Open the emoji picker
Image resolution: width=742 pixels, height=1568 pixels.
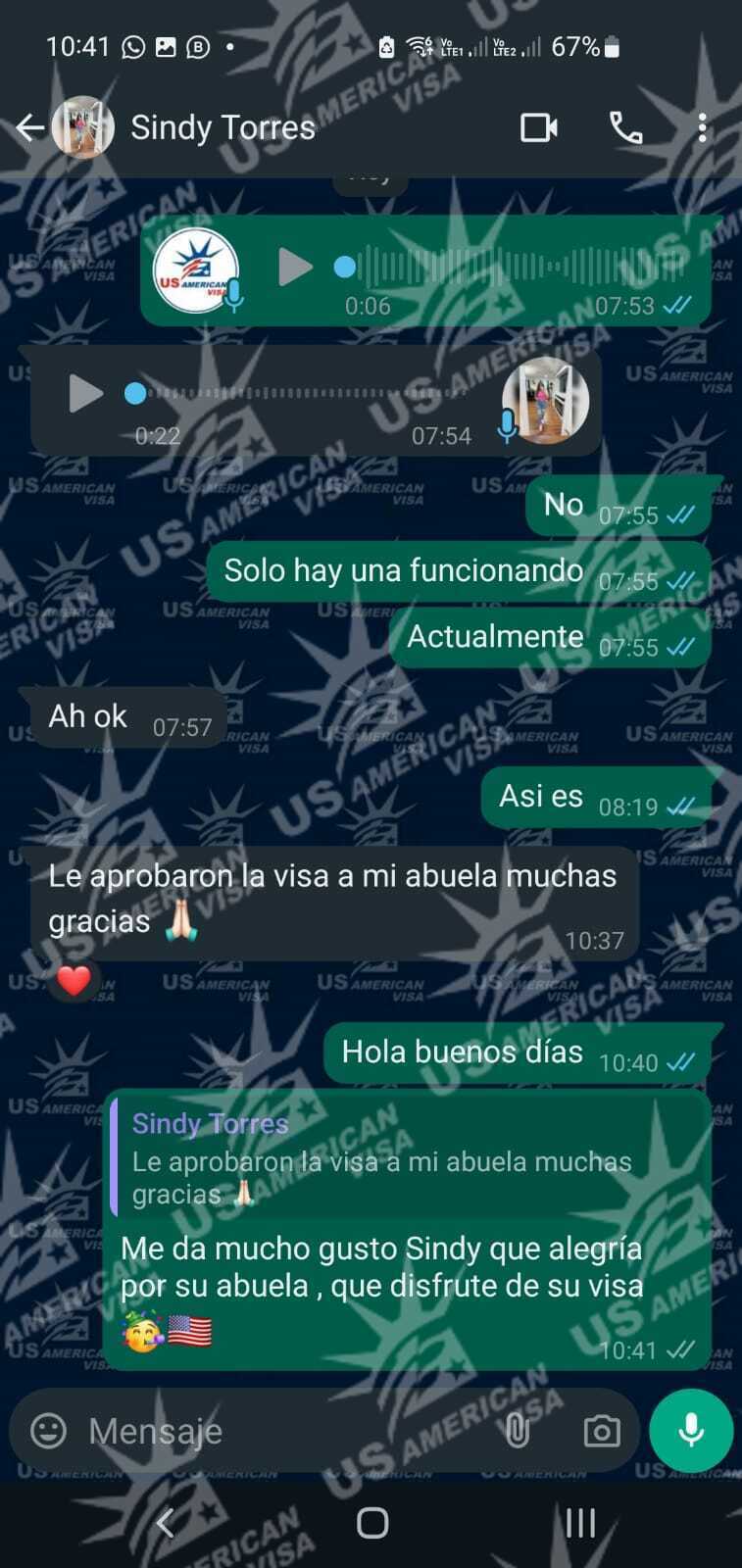point(48,1431)
